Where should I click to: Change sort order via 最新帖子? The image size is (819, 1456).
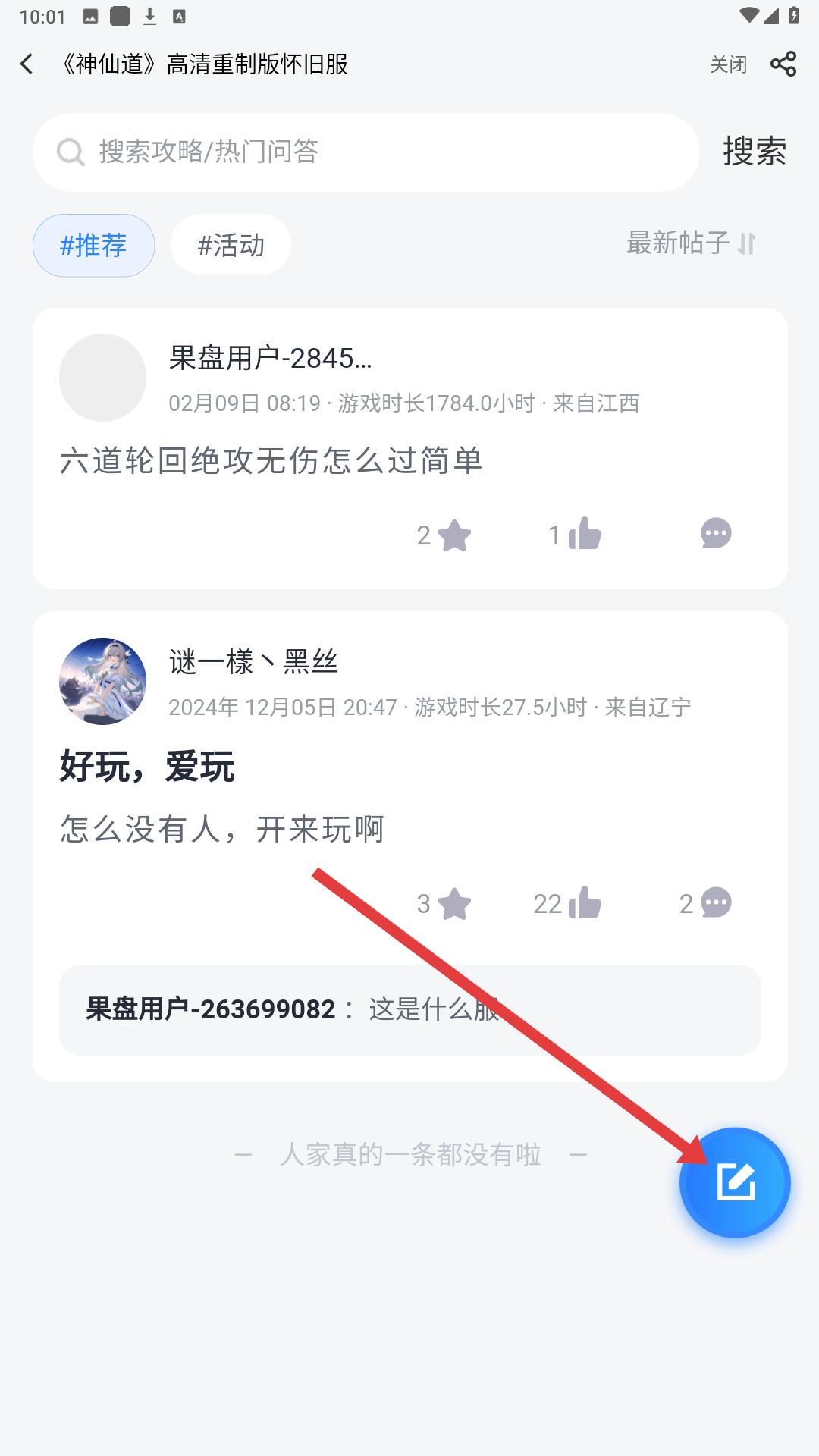click(x=691, y=243)
